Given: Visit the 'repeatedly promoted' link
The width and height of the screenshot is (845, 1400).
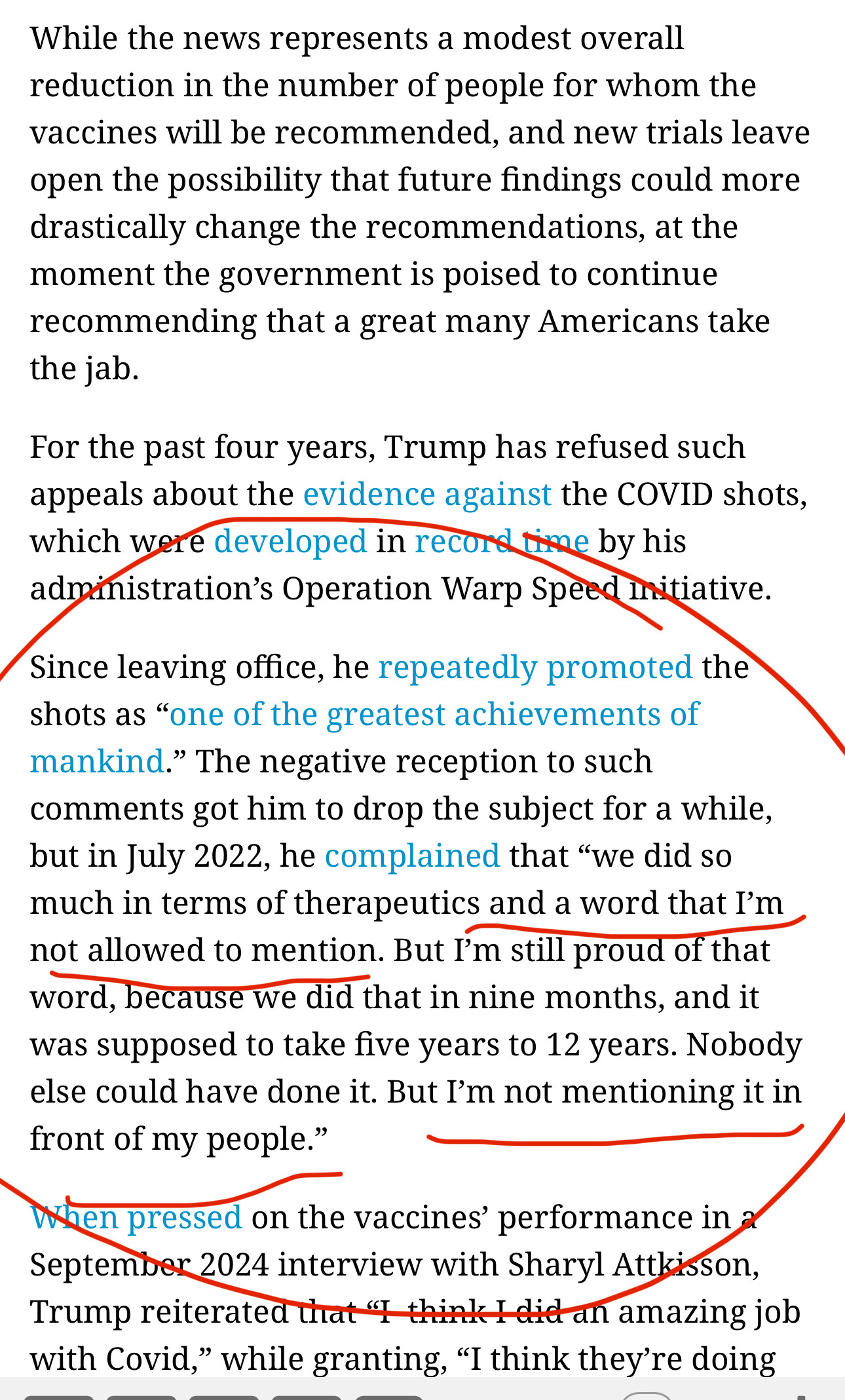Looking at the screenshot, I should tap(535, 668).
